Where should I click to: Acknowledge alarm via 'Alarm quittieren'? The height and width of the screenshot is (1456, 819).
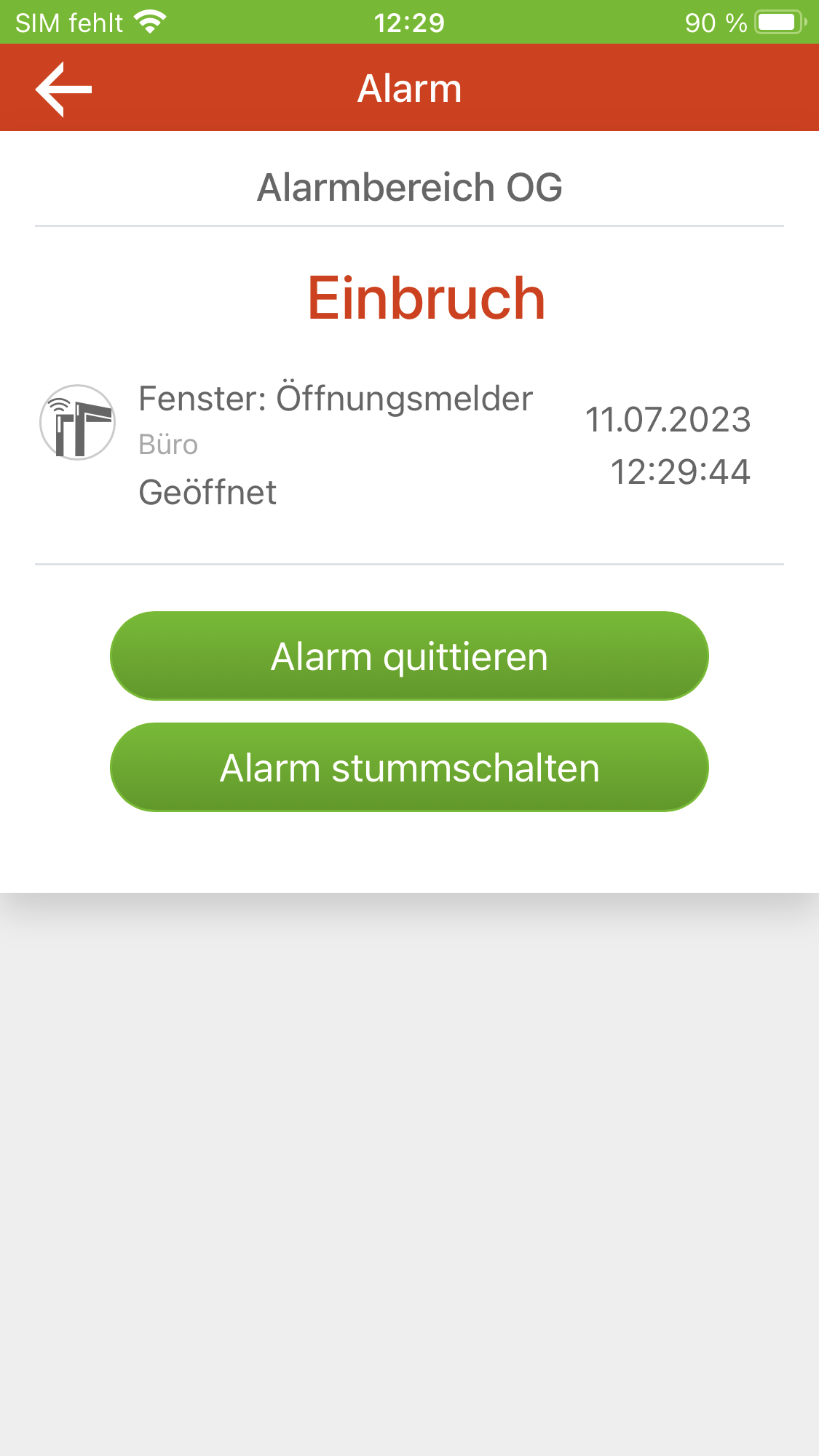click(x=409, y=656)
